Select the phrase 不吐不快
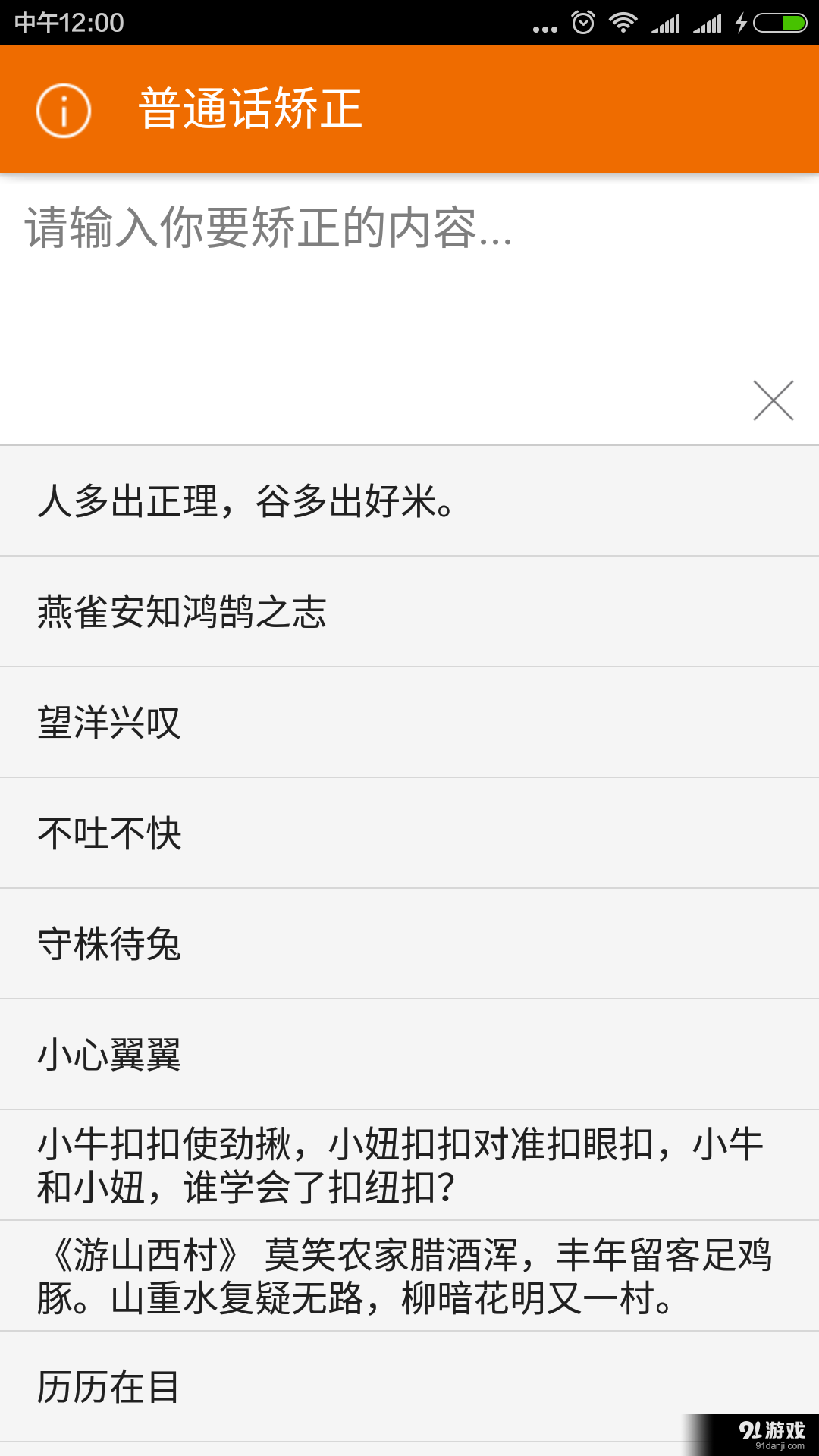This screenshot has width=819, height=1456. point(409,833)
